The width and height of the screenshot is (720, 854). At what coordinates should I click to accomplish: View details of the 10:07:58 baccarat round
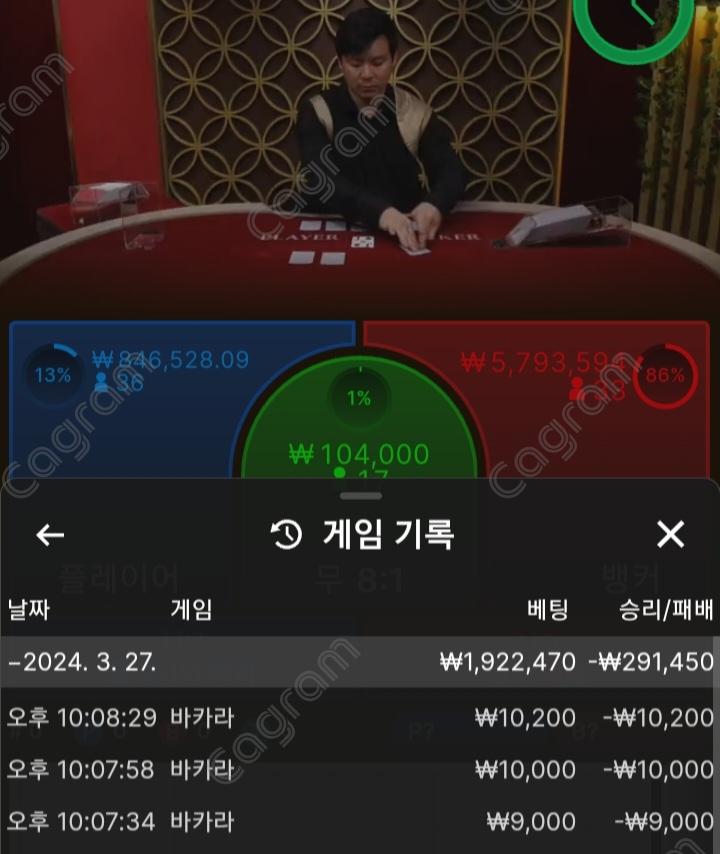coord(360,769)
